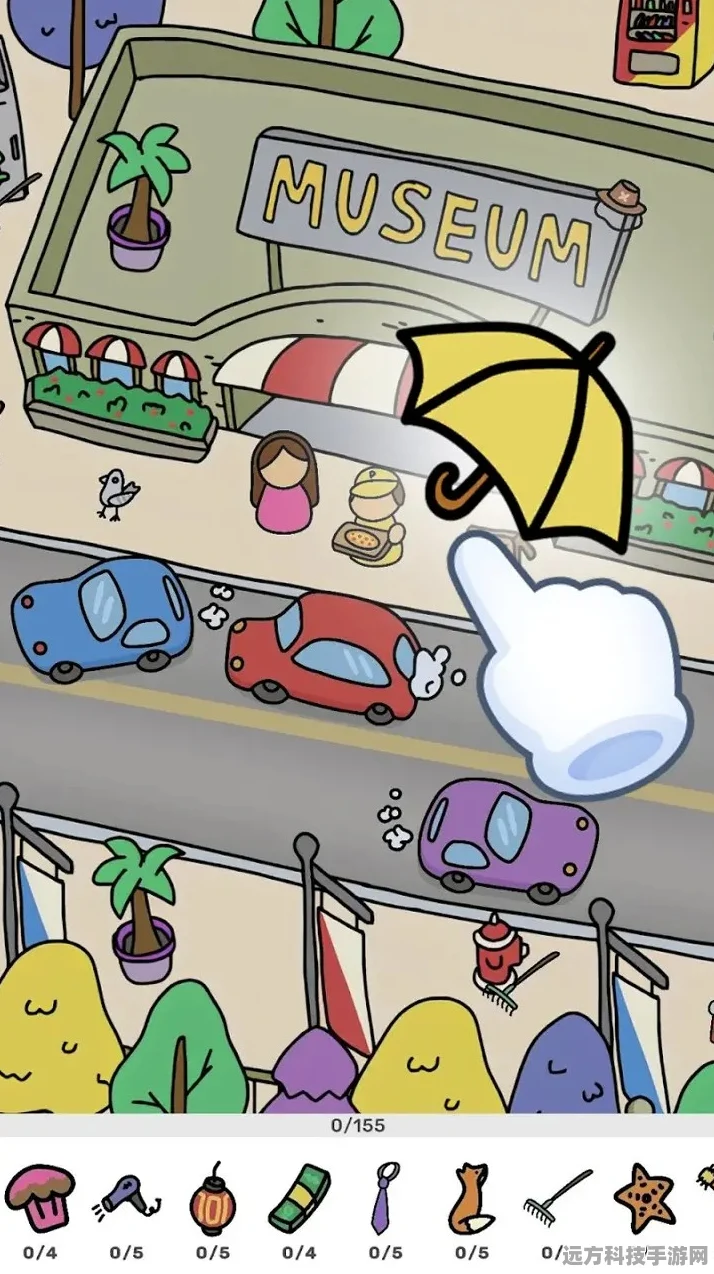Choose the rake item in the find bar
The width and height of the screenshot is (714, 1274).
coord(557,1195)
